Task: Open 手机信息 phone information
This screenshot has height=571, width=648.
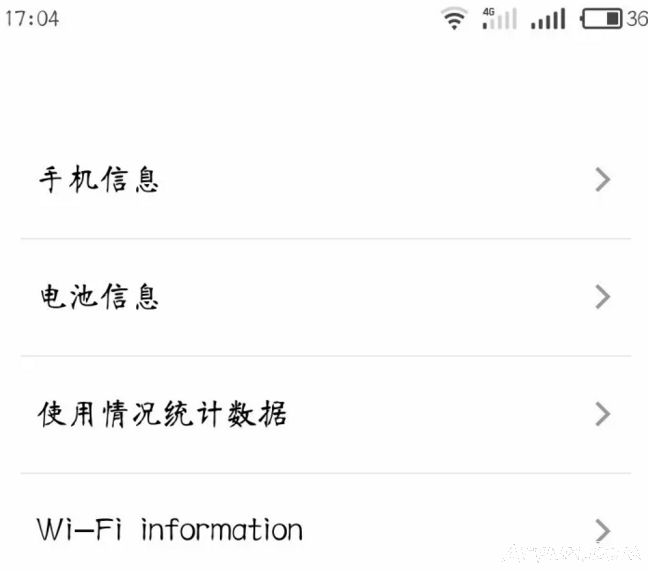Action: point(100,180)
